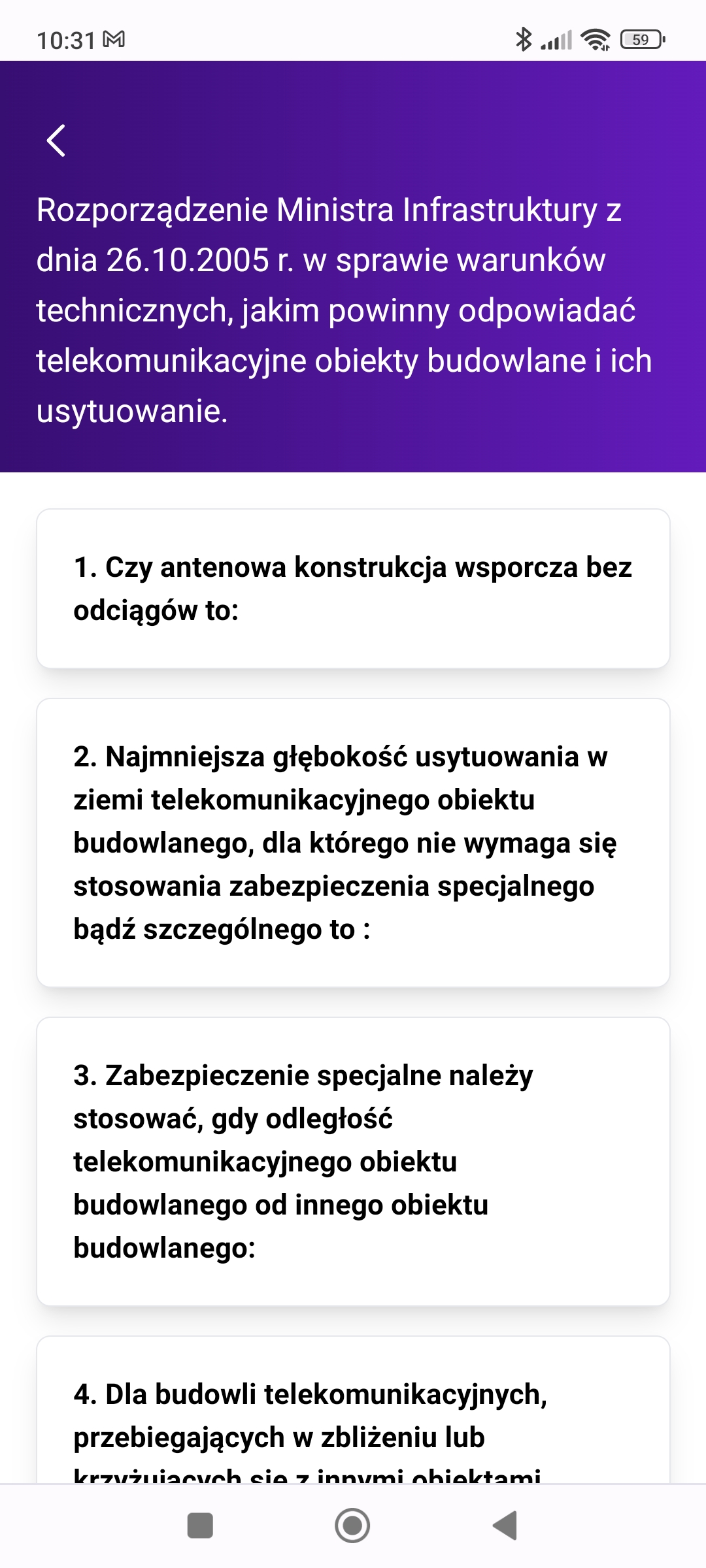Open question 3 about zabezpieczenie specjalne

point(353,1162)
